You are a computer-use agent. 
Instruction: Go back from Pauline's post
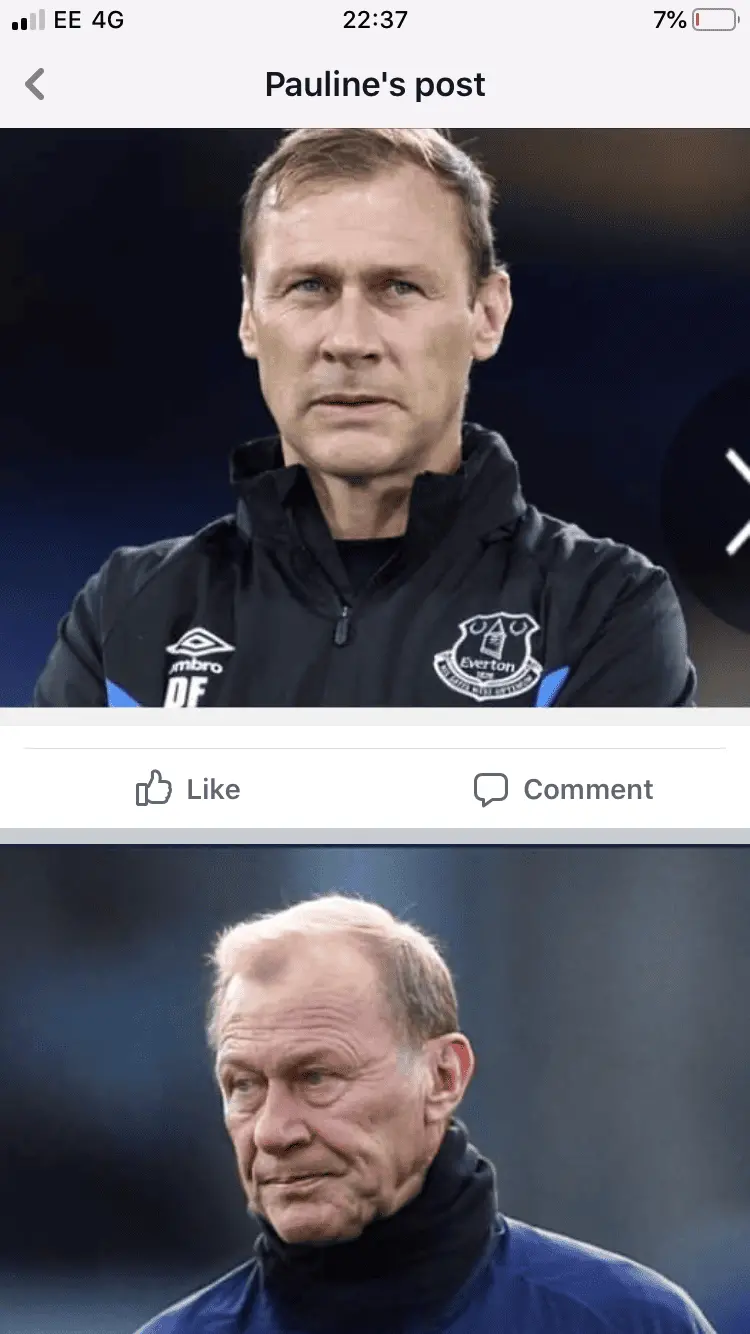coord(35,84)
